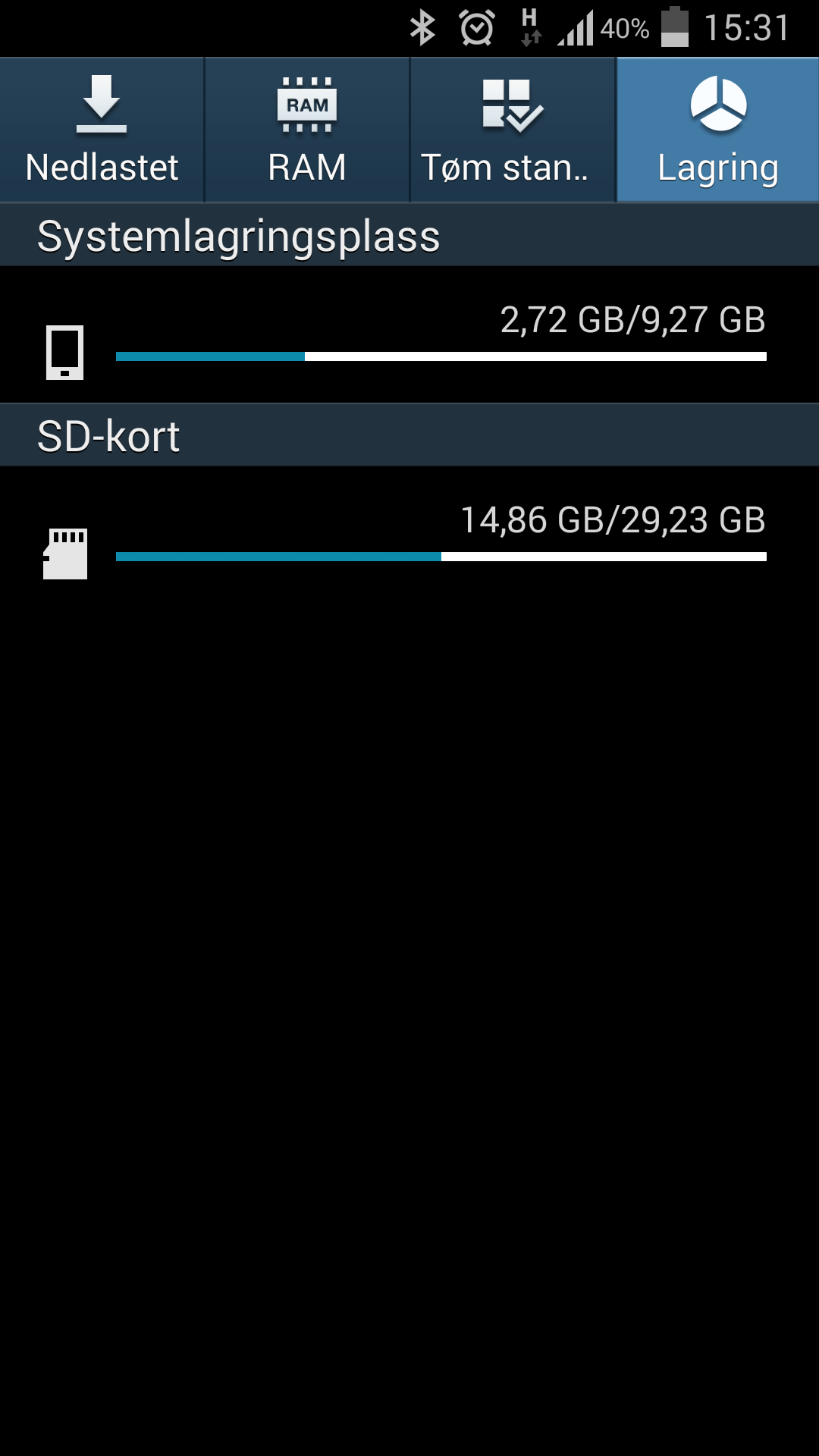Switch to the Nedlastet tab
The height and width of the screenshot is (1456, 819).
point(102,130)
